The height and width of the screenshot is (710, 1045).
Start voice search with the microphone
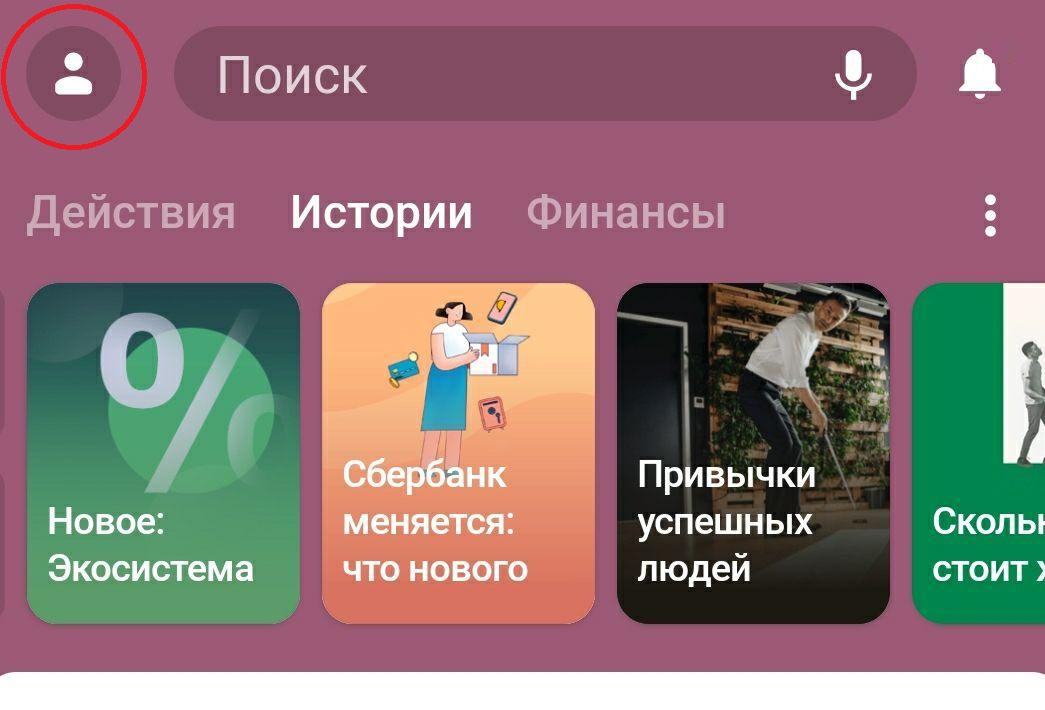coord(853,74)
